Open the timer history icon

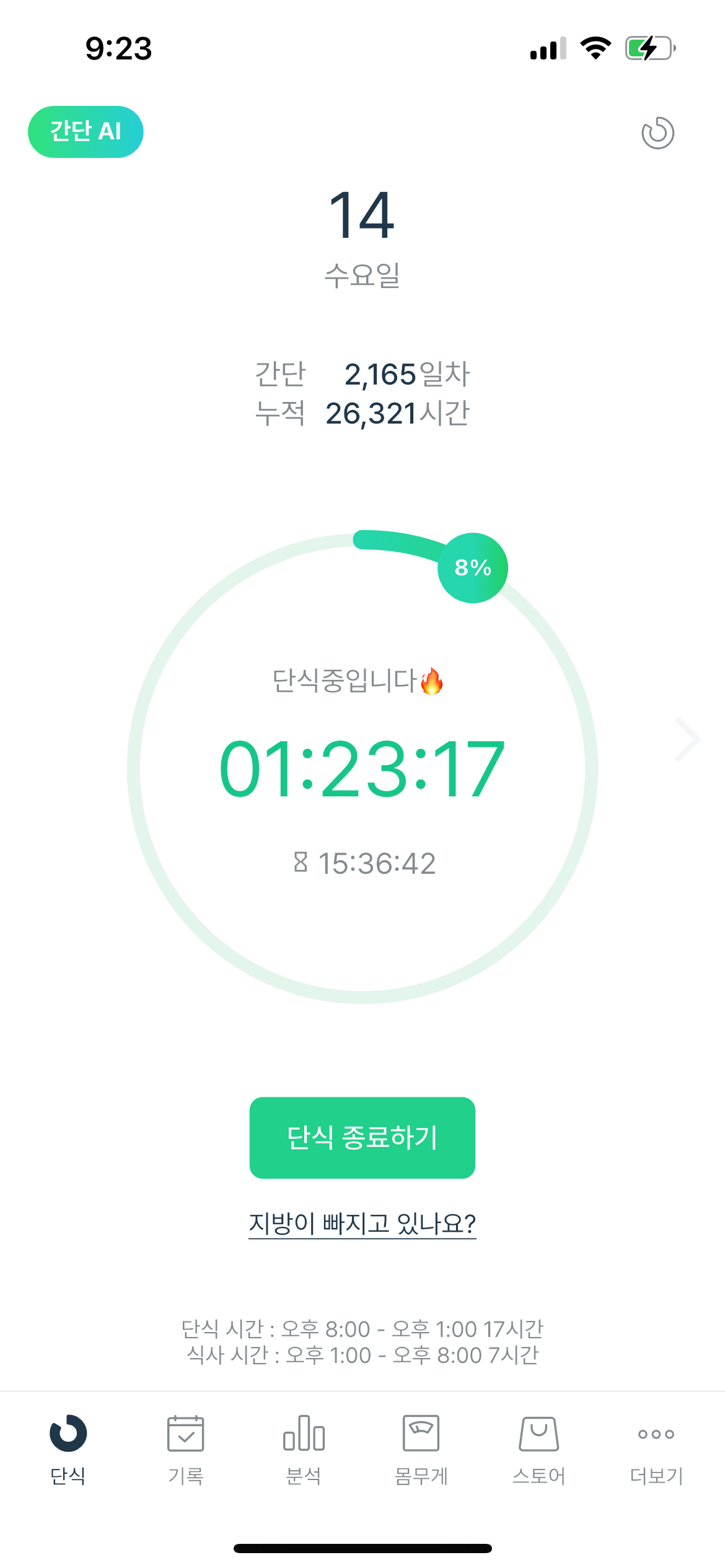pyautogui.click(x=657, y=133)
